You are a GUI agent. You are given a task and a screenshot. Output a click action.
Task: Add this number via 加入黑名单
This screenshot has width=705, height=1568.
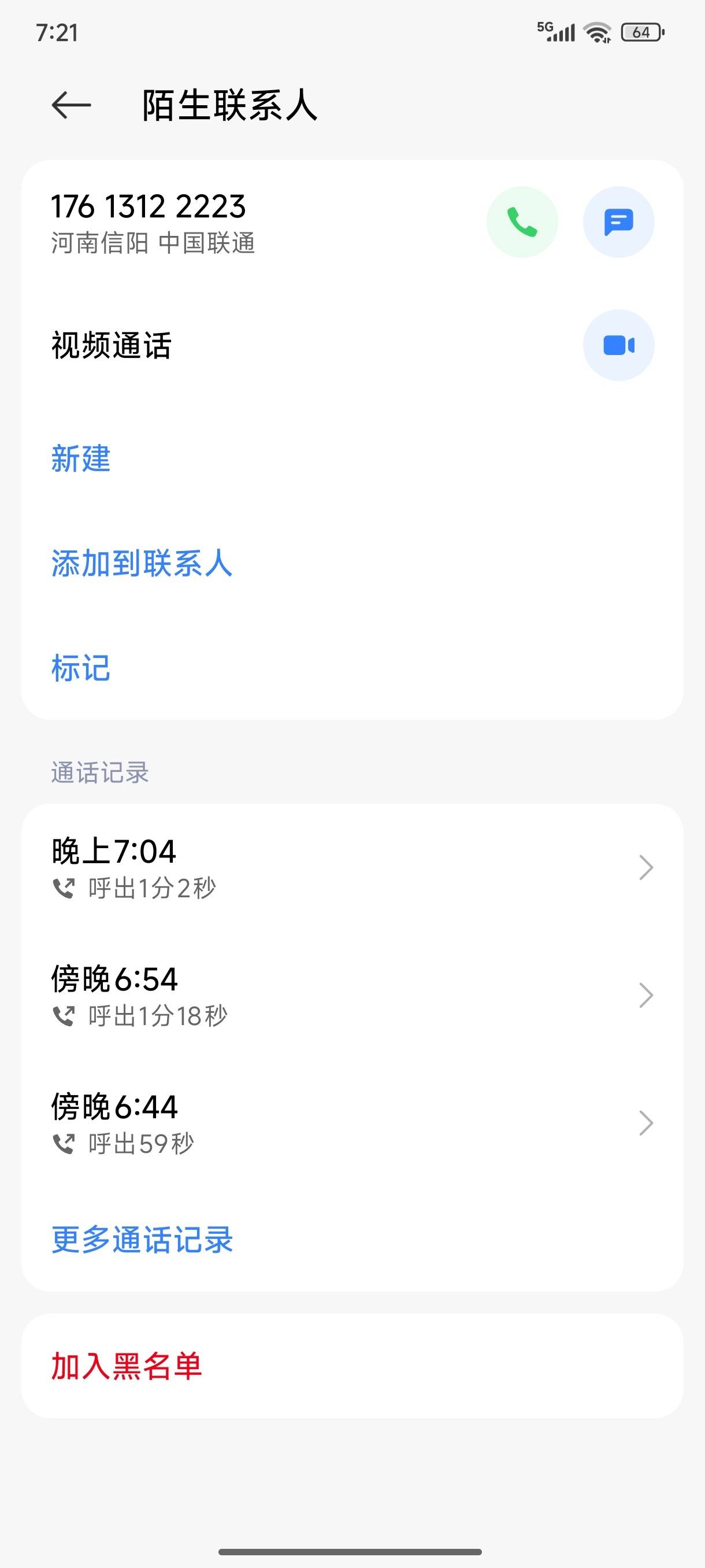(x=127, y=1367)
